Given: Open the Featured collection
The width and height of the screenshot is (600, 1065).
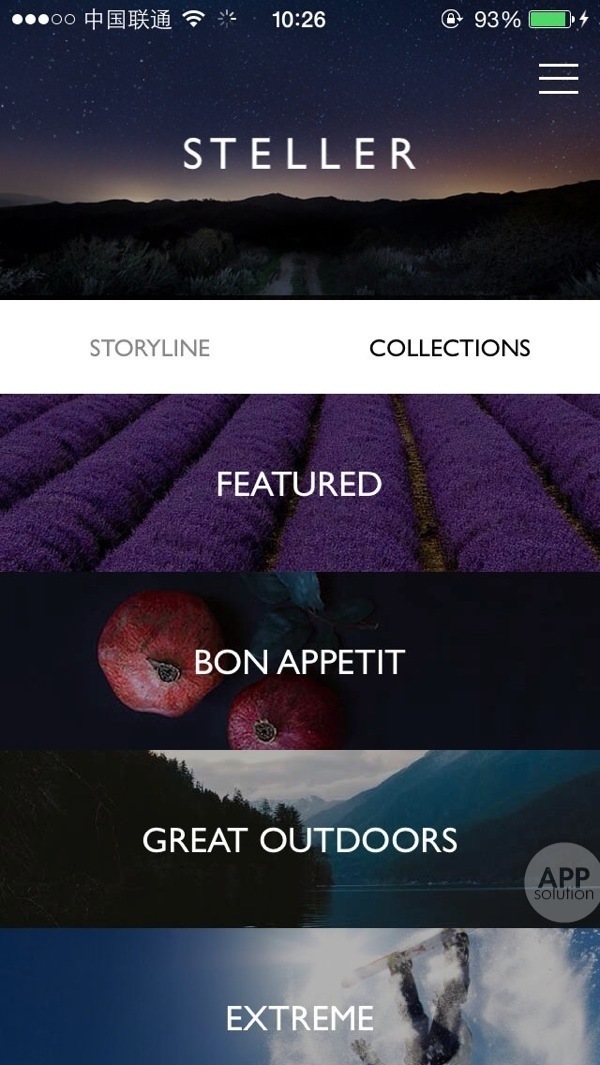Looking at the screenshot, I should click(x=299, y=484).
